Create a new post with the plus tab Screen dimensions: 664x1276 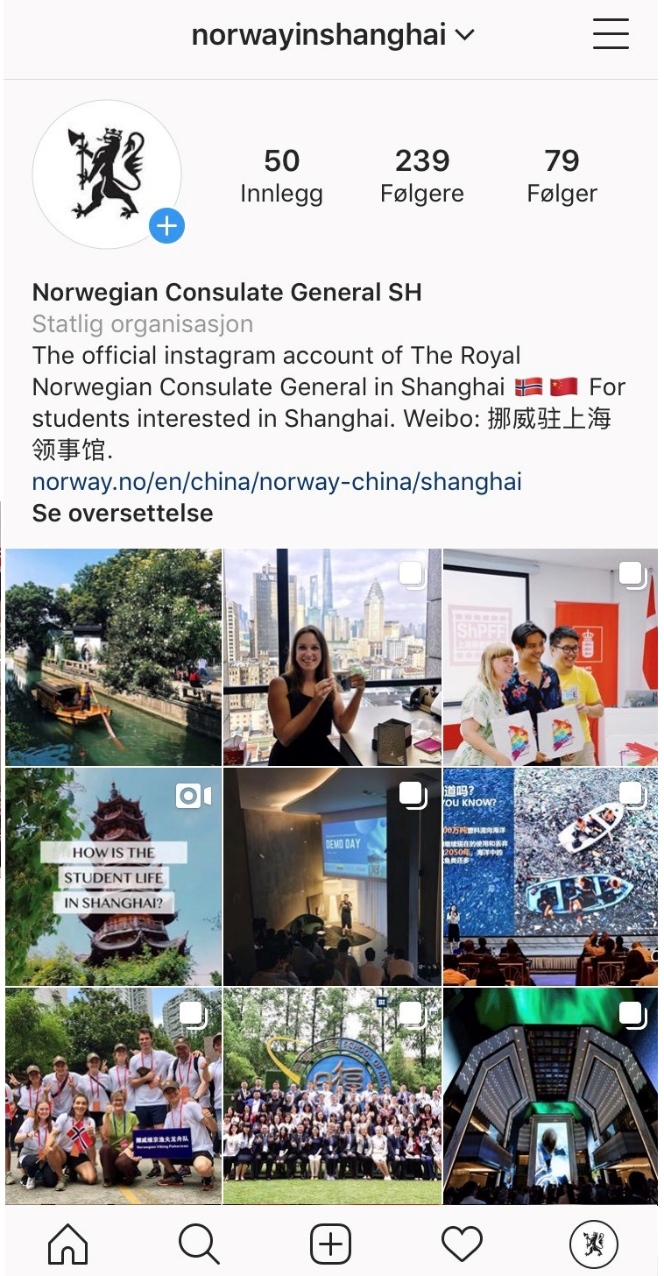331,1245
